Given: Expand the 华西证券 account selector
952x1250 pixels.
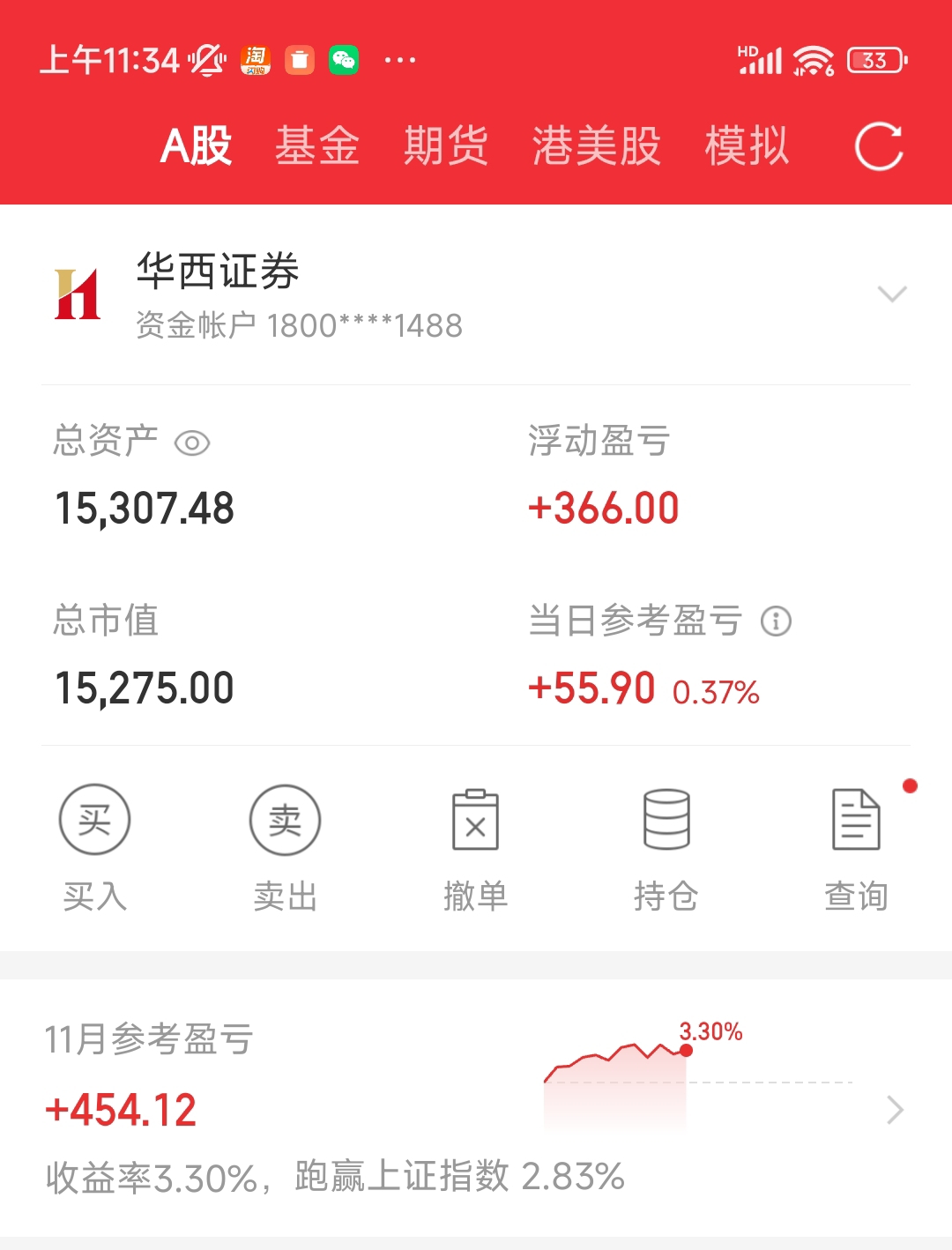Looking at the screenshot, I should click(x=892, y=294).
